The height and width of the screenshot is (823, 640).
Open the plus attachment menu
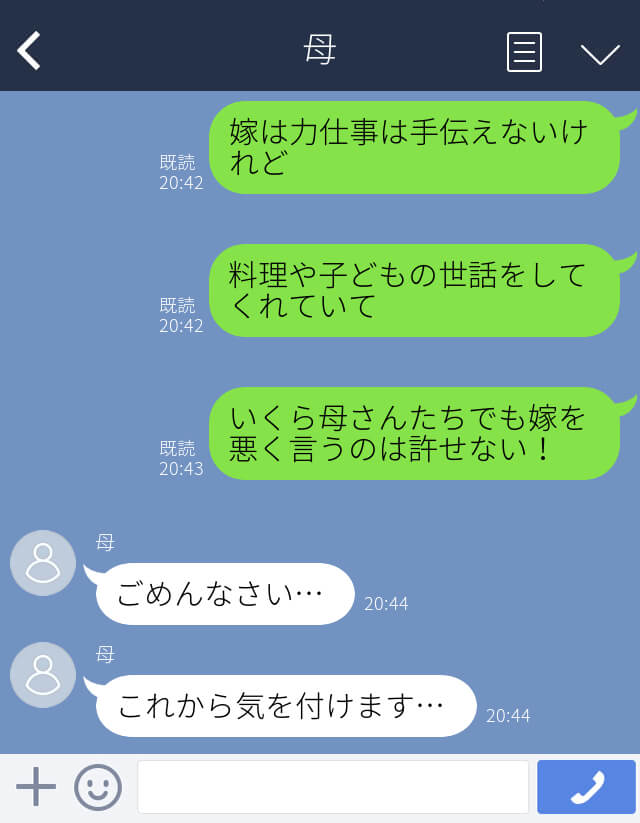click(x=36, y=787)
